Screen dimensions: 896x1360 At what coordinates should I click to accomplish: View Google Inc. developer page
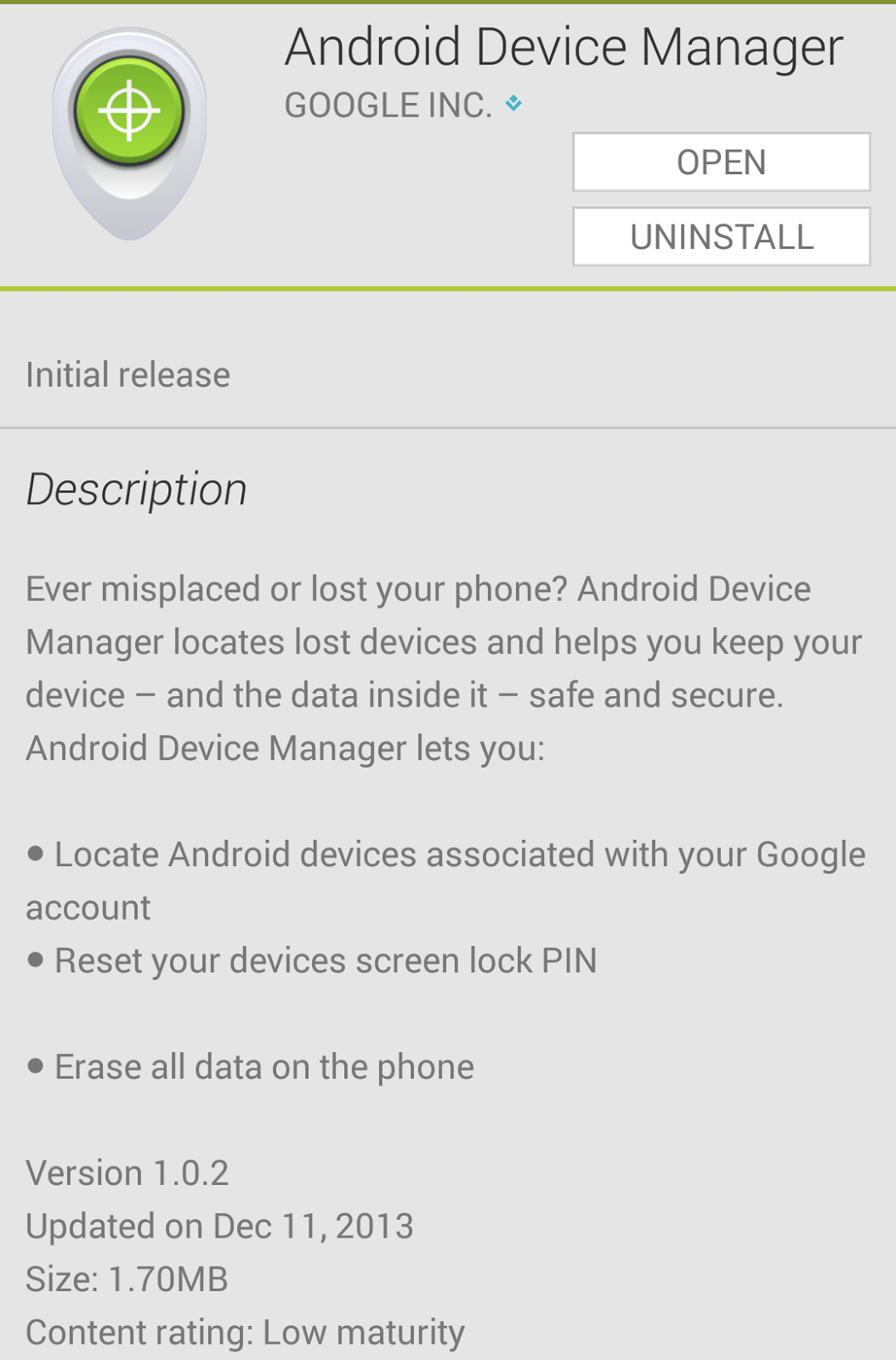388,105
